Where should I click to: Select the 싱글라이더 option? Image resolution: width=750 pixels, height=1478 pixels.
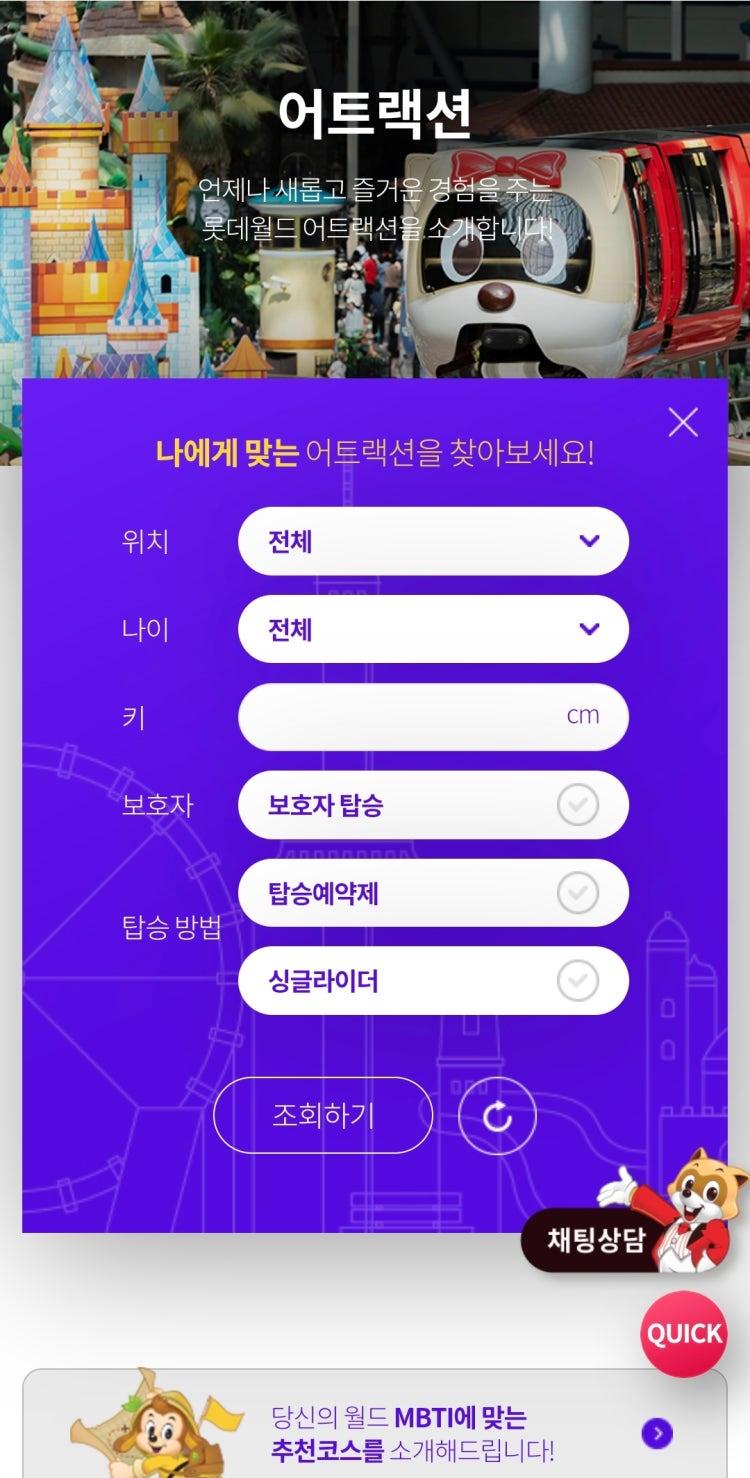577,981
